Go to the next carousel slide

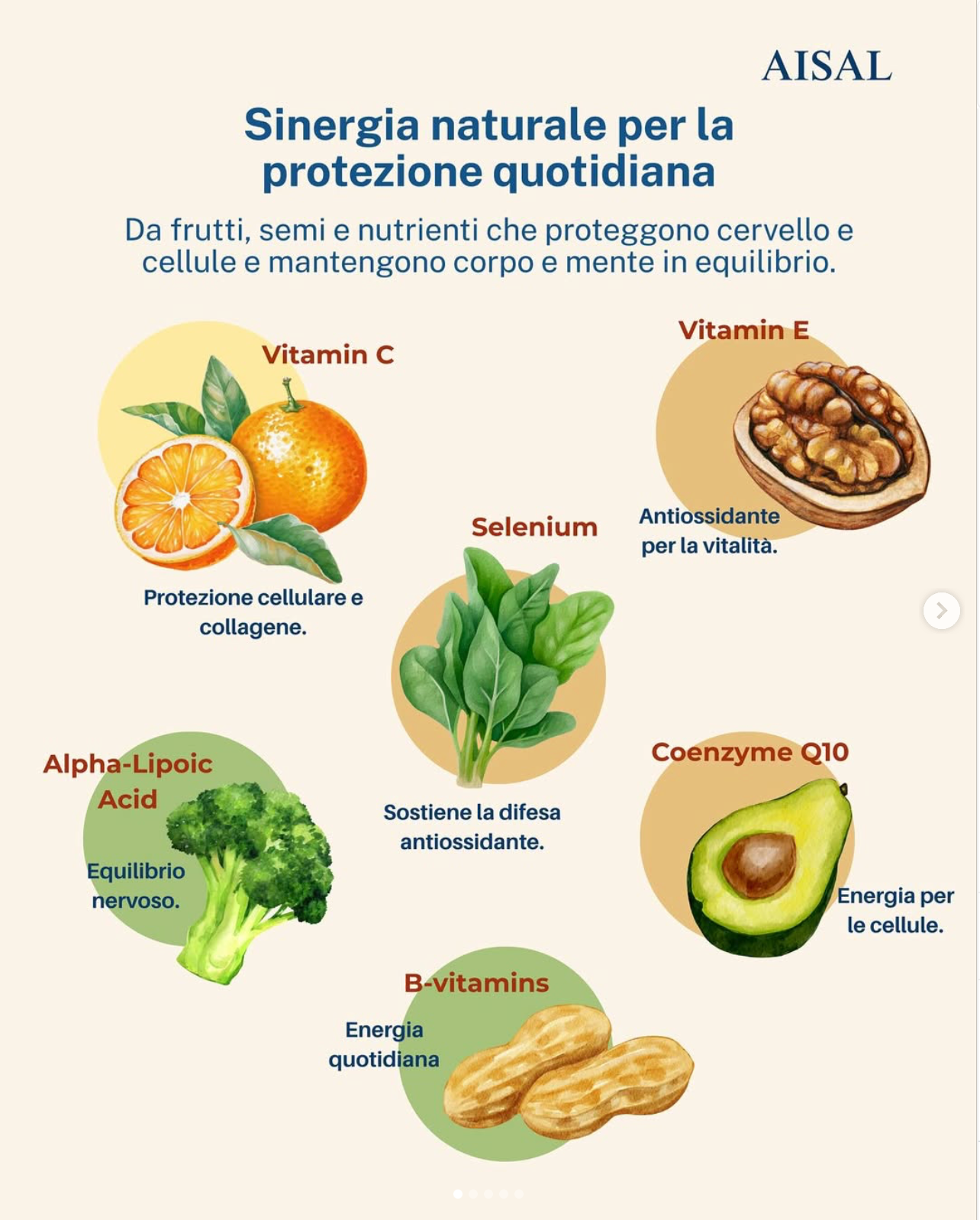click(941, 611)
